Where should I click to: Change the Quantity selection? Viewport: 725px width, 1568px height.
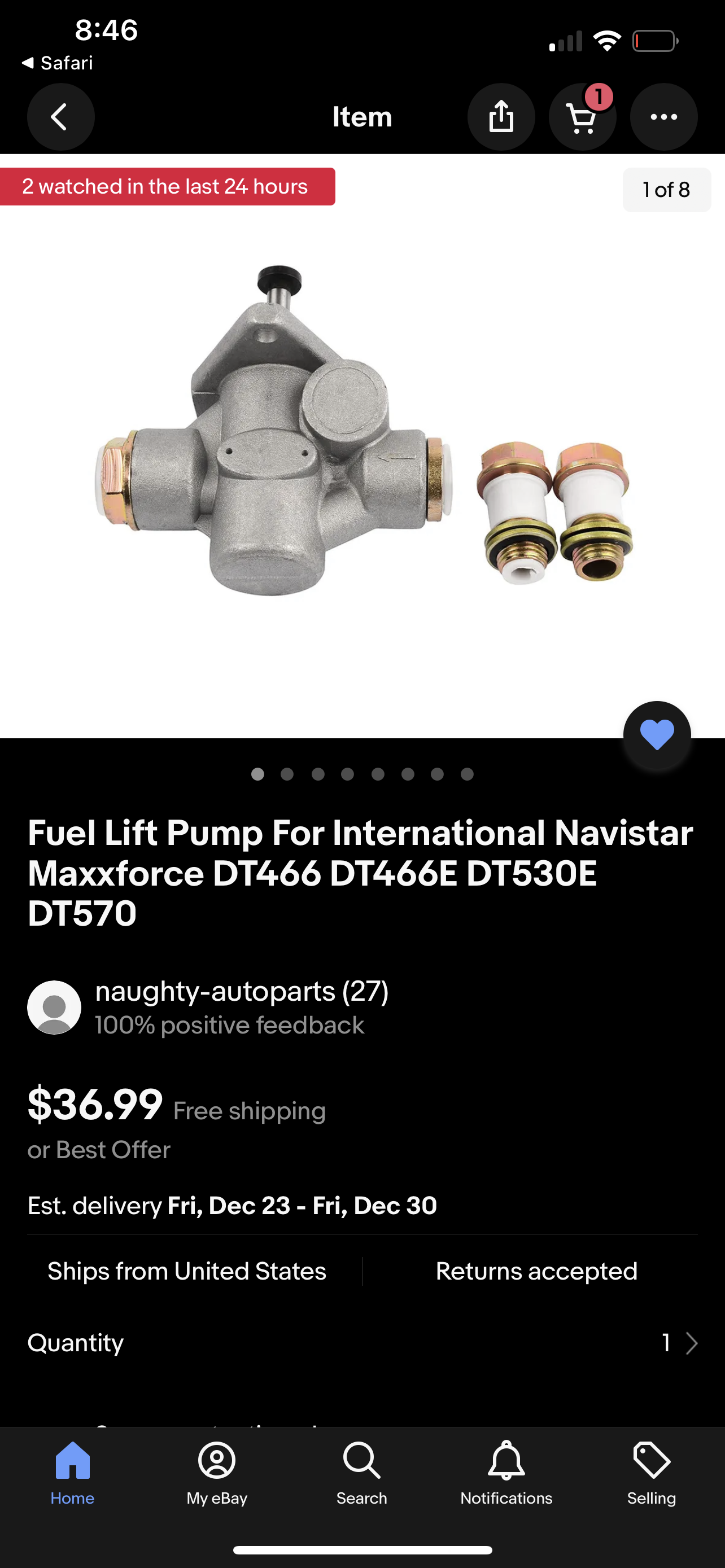(362, 1343)
